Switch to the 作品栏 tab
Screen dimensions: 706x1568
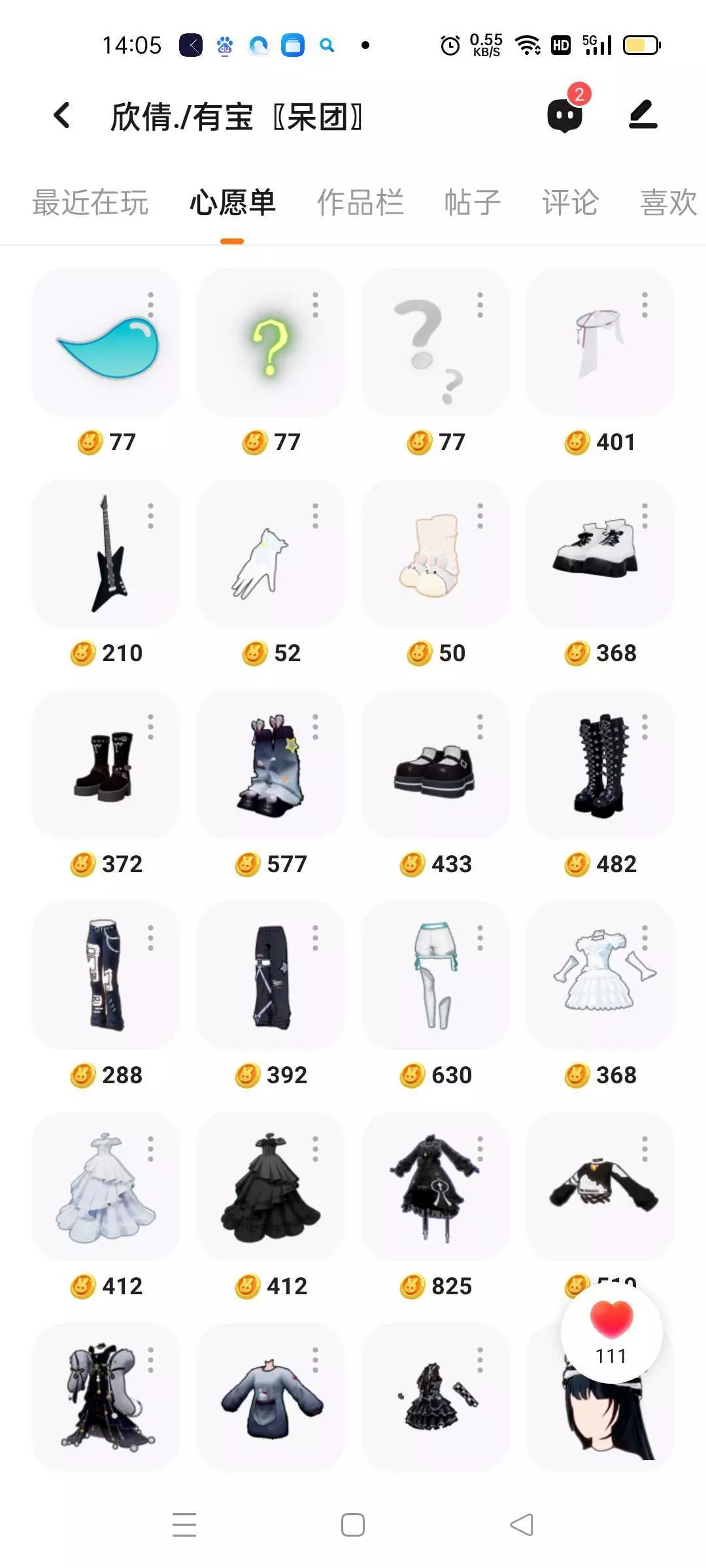[x=360, y=203]
